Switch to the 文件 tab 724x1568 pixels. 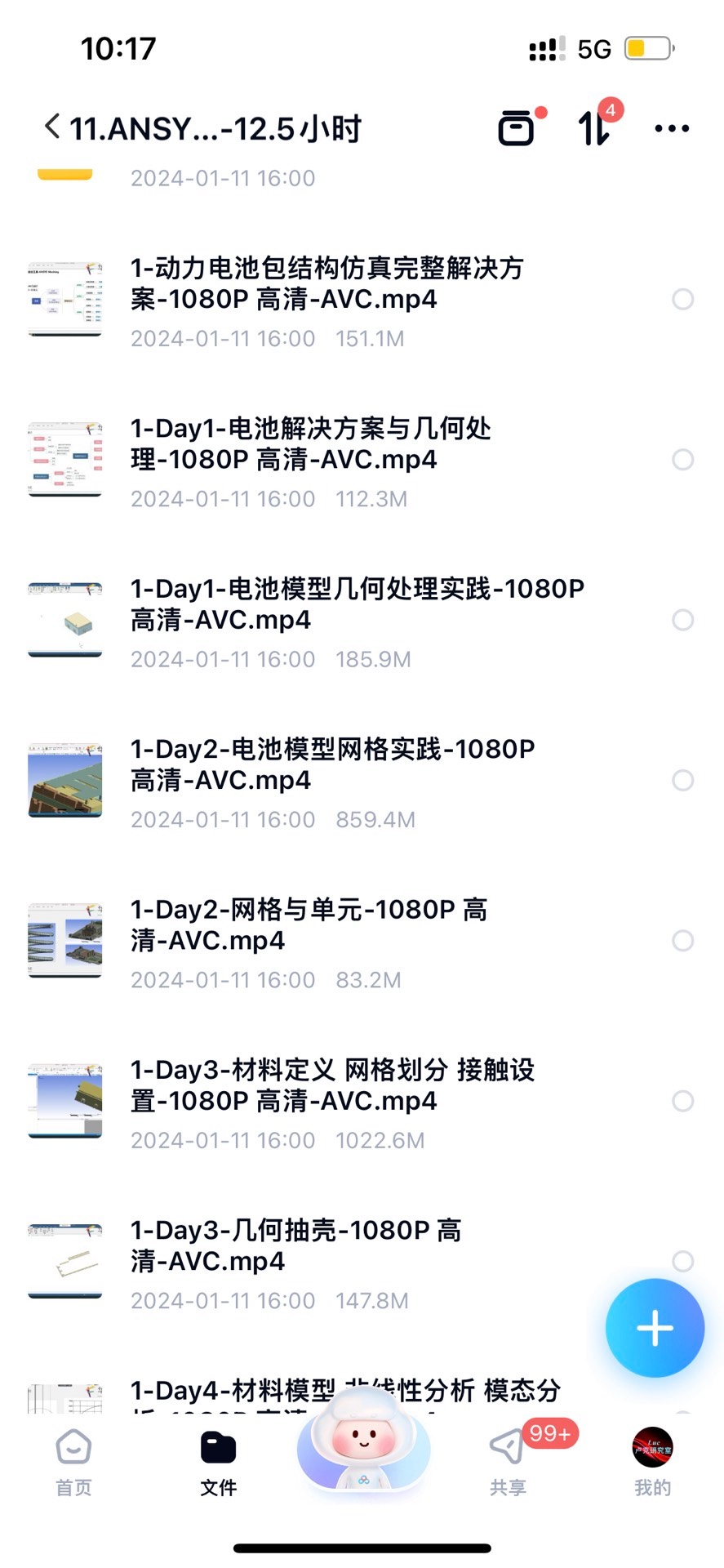click(219, 1462)
